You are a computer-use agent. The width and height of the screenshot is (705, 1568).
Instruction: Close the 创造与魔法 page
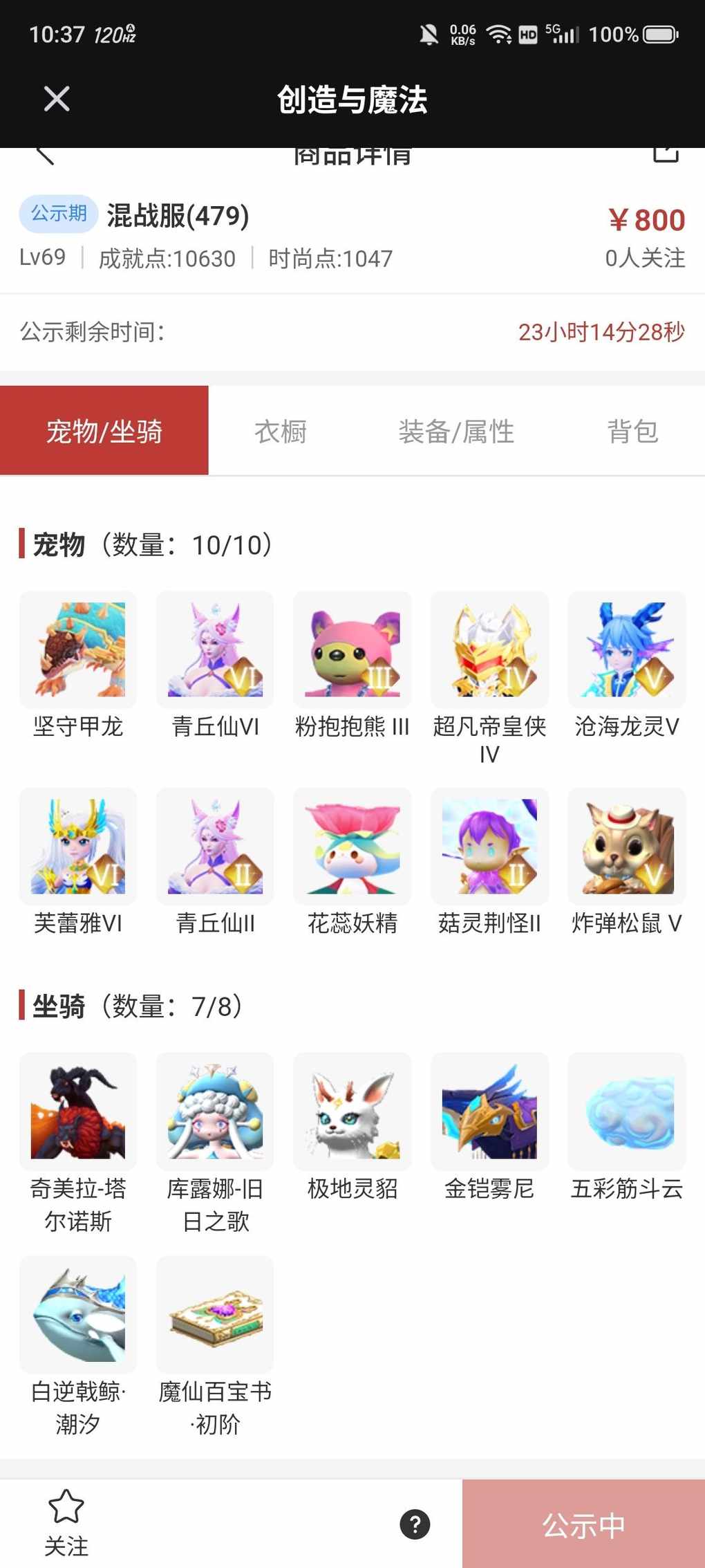tap(57, 99)
